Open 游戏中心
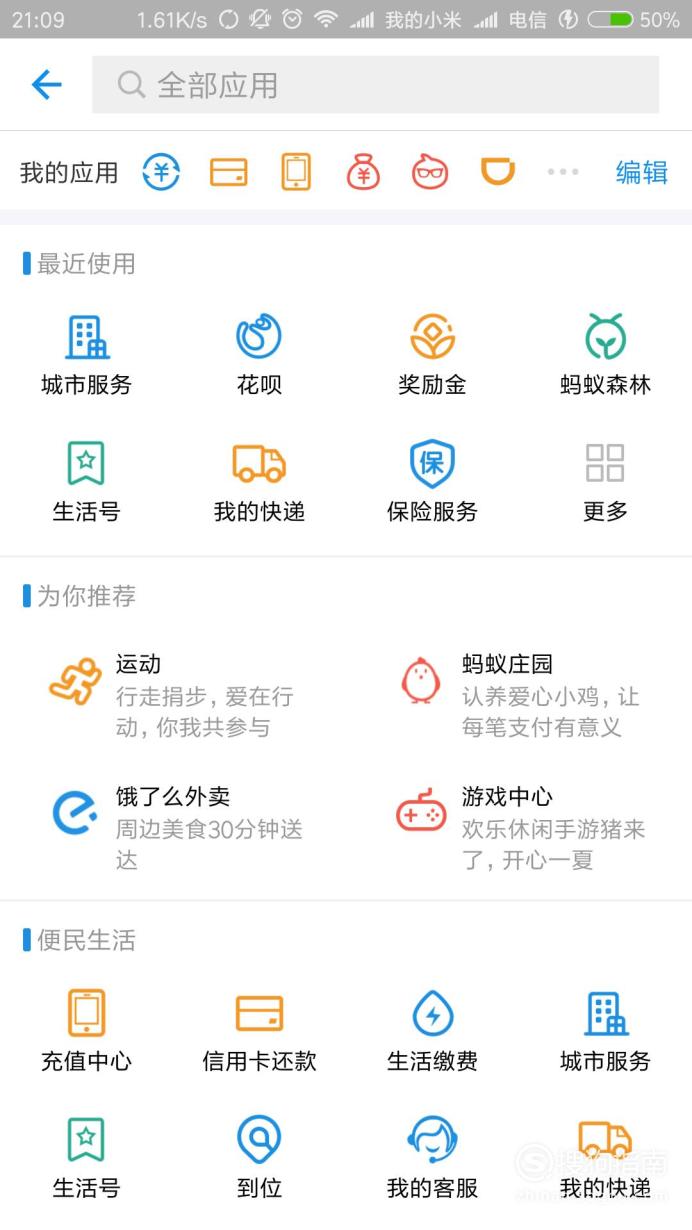Screen dimensions: 692x1230 (x=520, y=829)
